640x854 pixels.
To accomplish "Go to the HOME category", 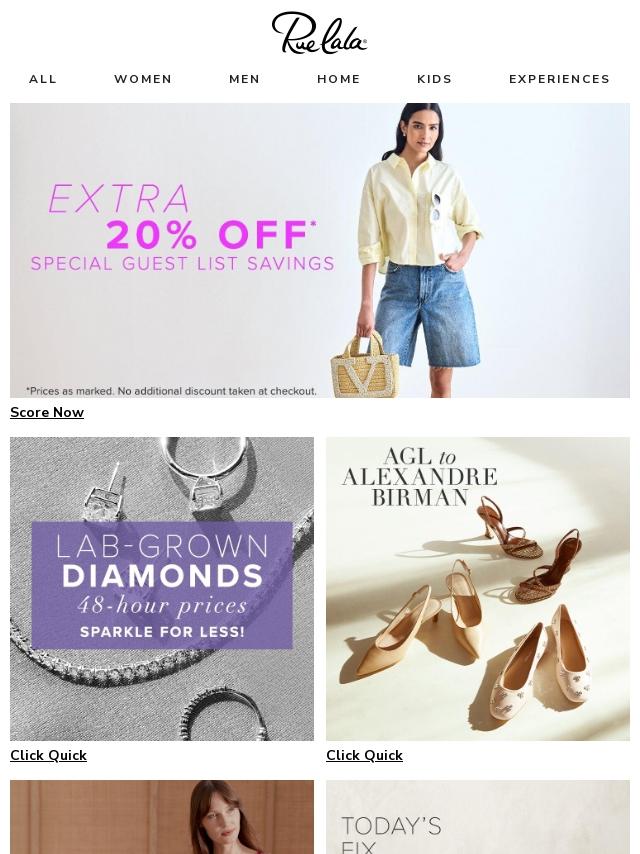I will 339,79.
